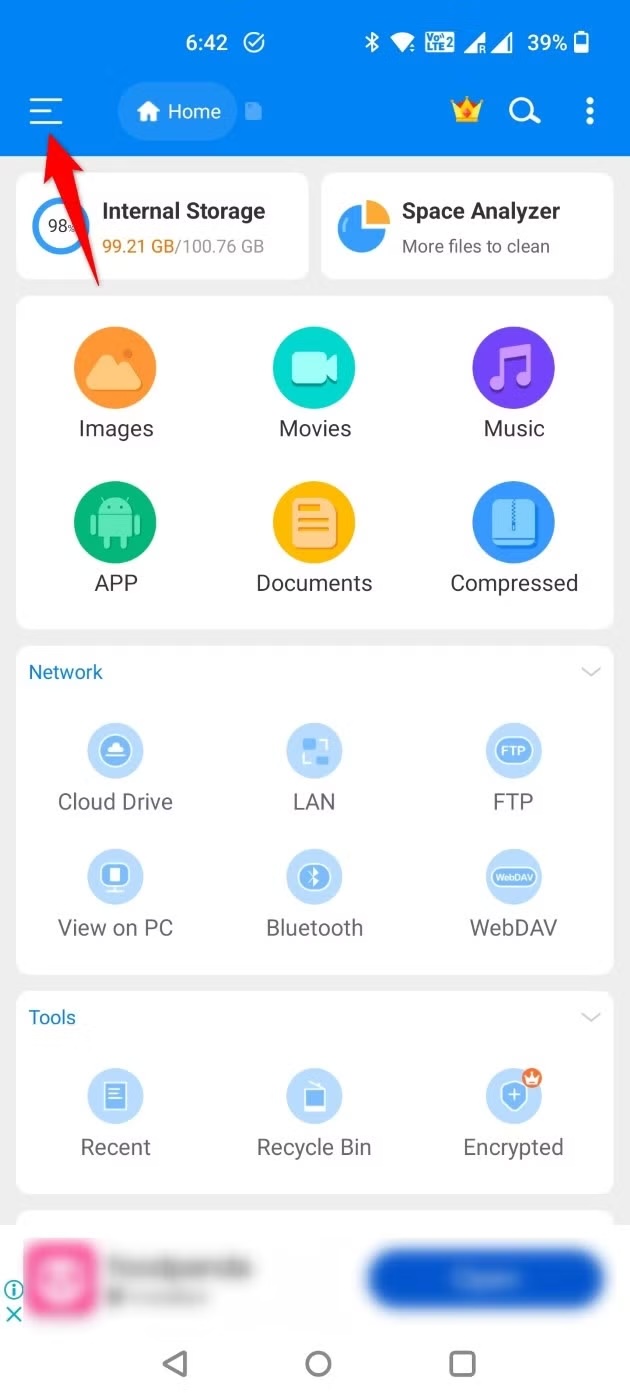This screenshot has width=630, height=1400.
Task: Open Cloud Drive
Action: [x=116, y=768]
